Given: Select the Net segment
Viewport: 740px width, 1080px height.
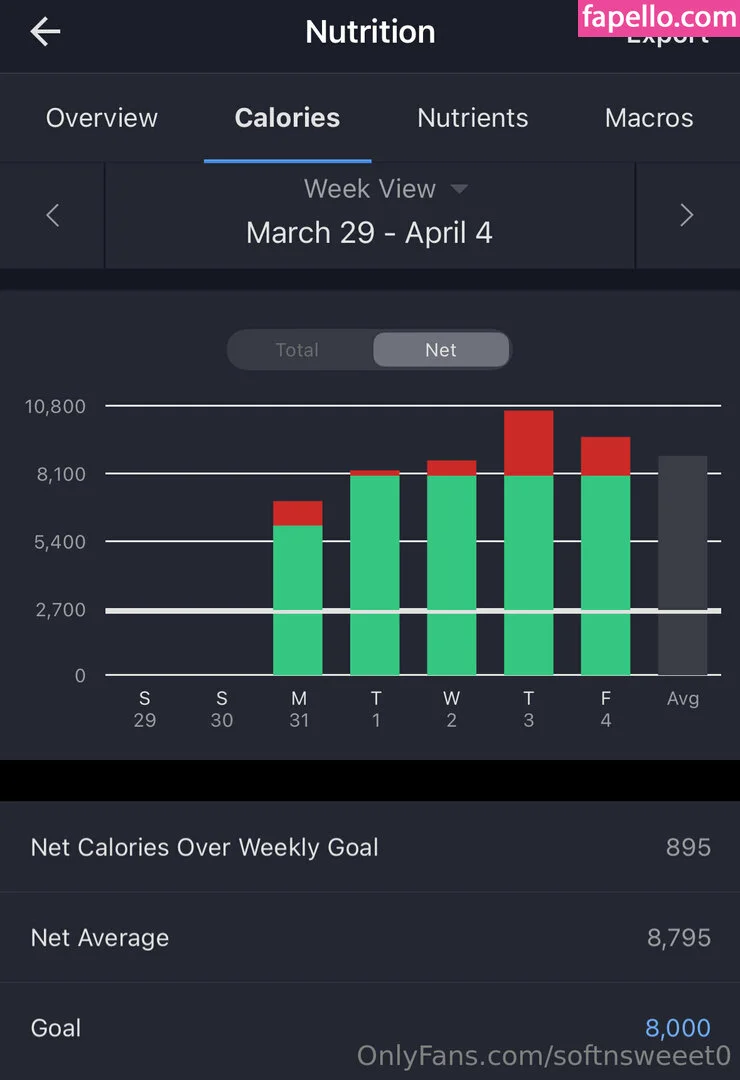Looking at the screenshot, I should (440, 350).
